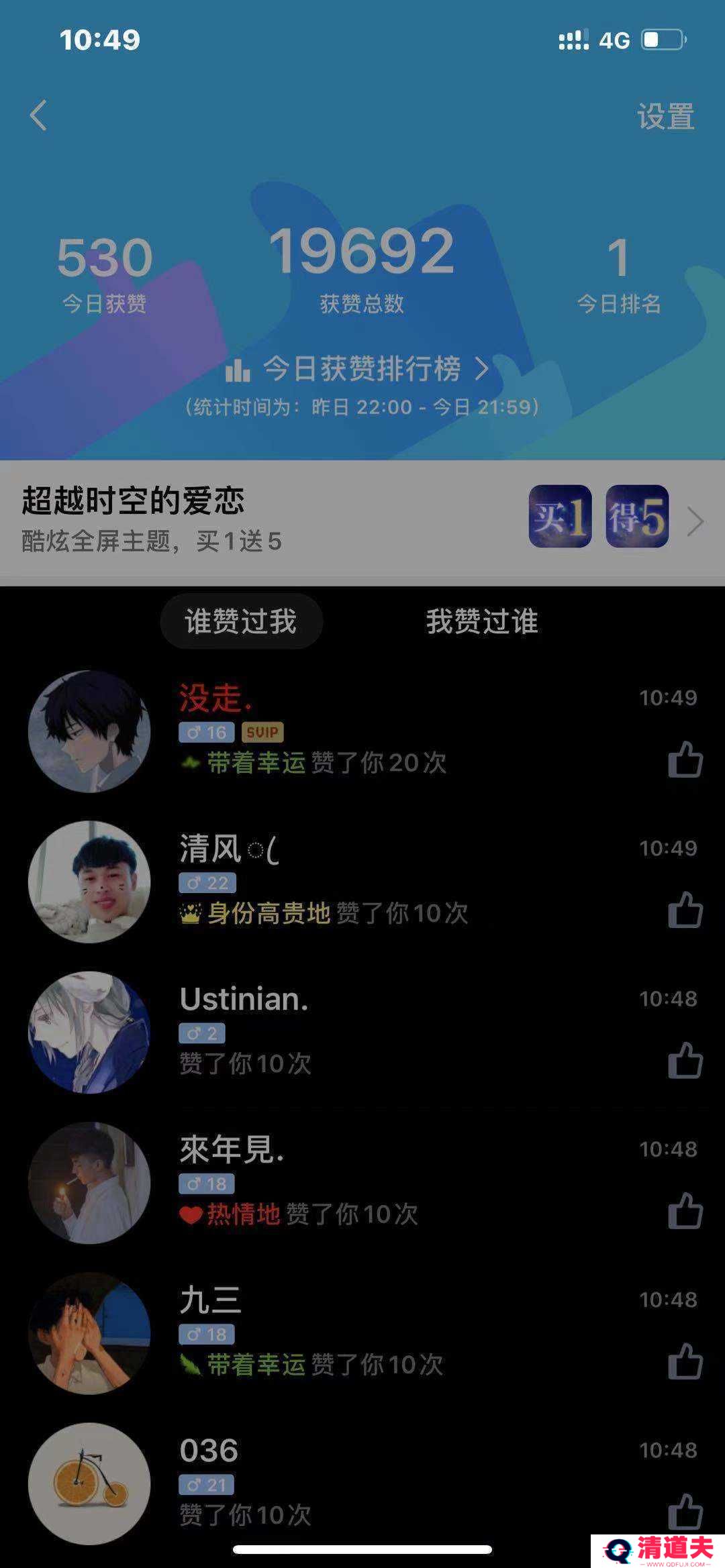
Task: Open 没走.'s profile avatar
Action: [x=89, y=731]
